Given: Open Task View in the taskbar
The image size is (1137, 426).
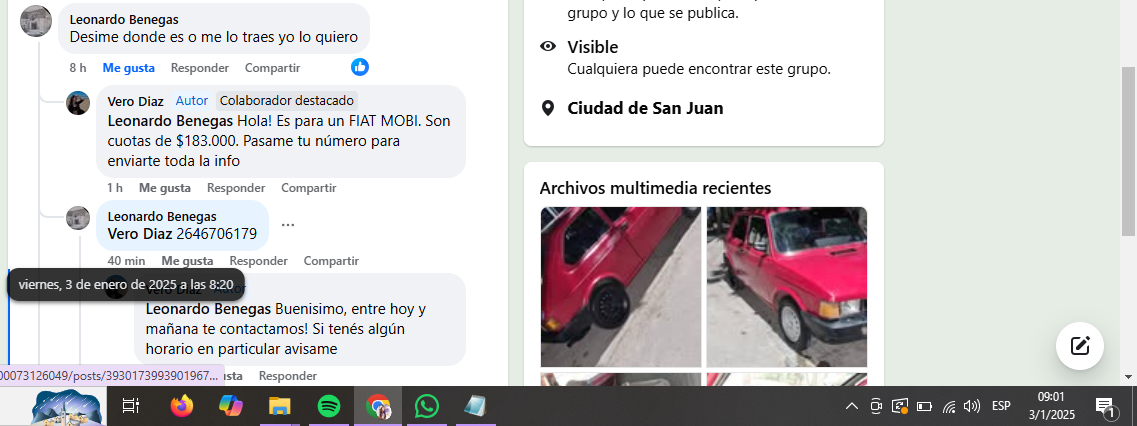Looking at the screenshot, I should (130, 406).
